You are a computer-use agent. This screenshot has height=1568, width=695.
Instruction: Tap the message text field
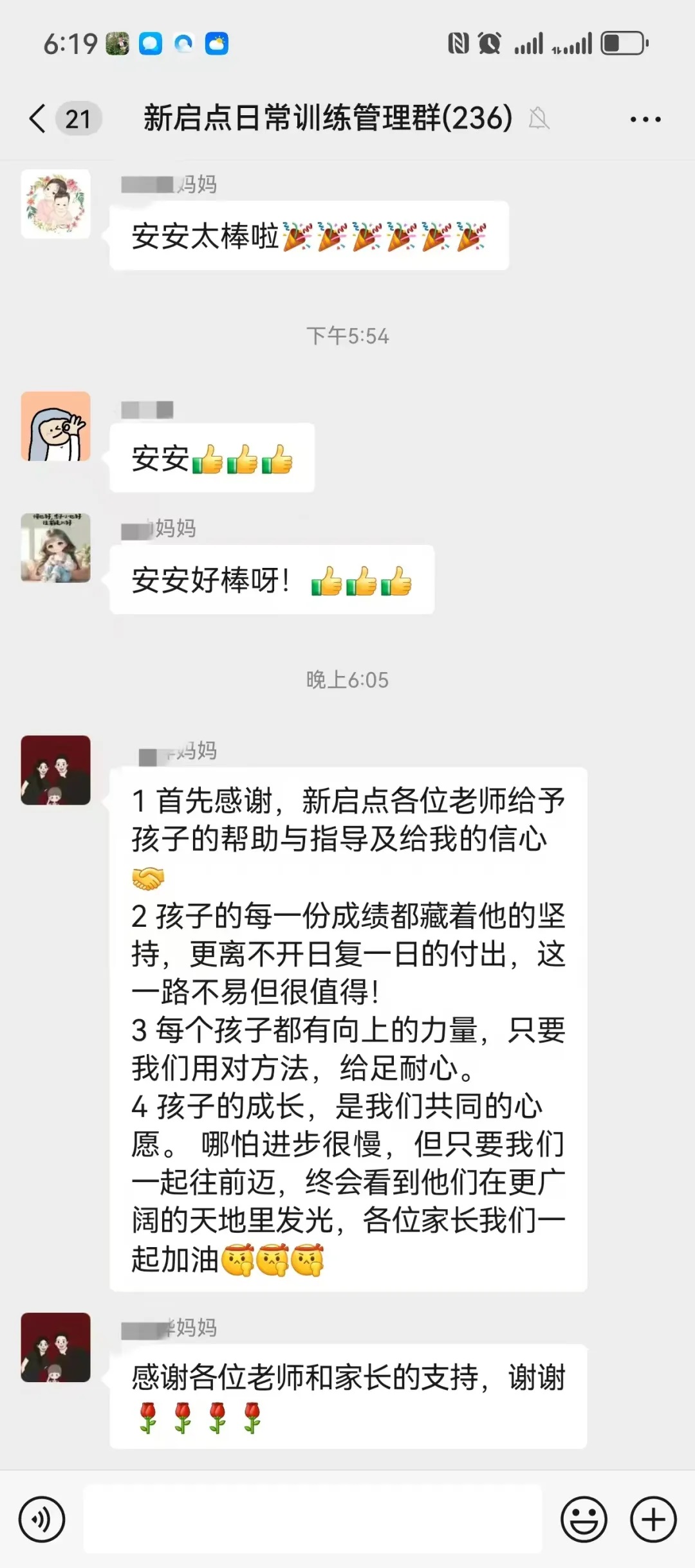pyautogui.click(x=313, y=1519)
